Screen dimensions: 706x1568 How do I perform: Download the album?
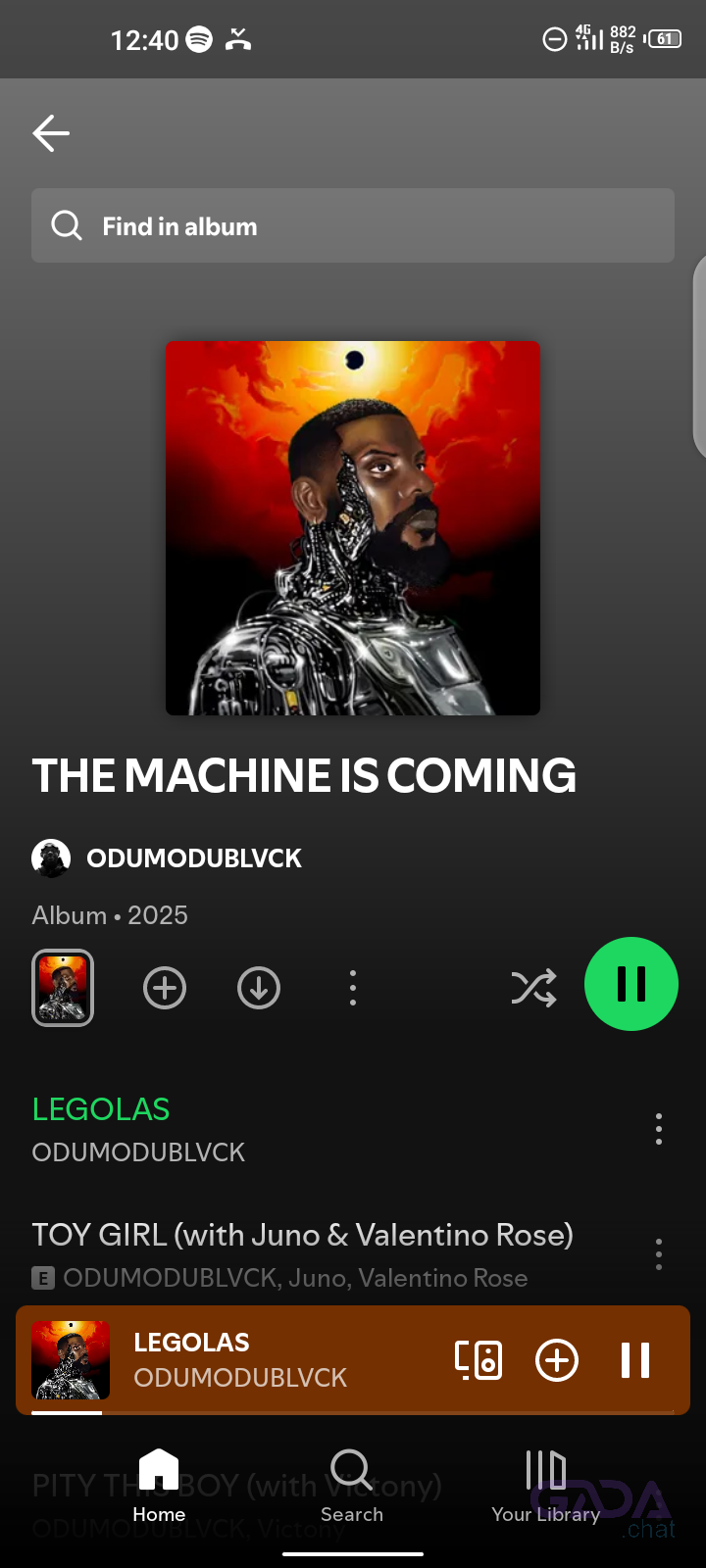259,988
